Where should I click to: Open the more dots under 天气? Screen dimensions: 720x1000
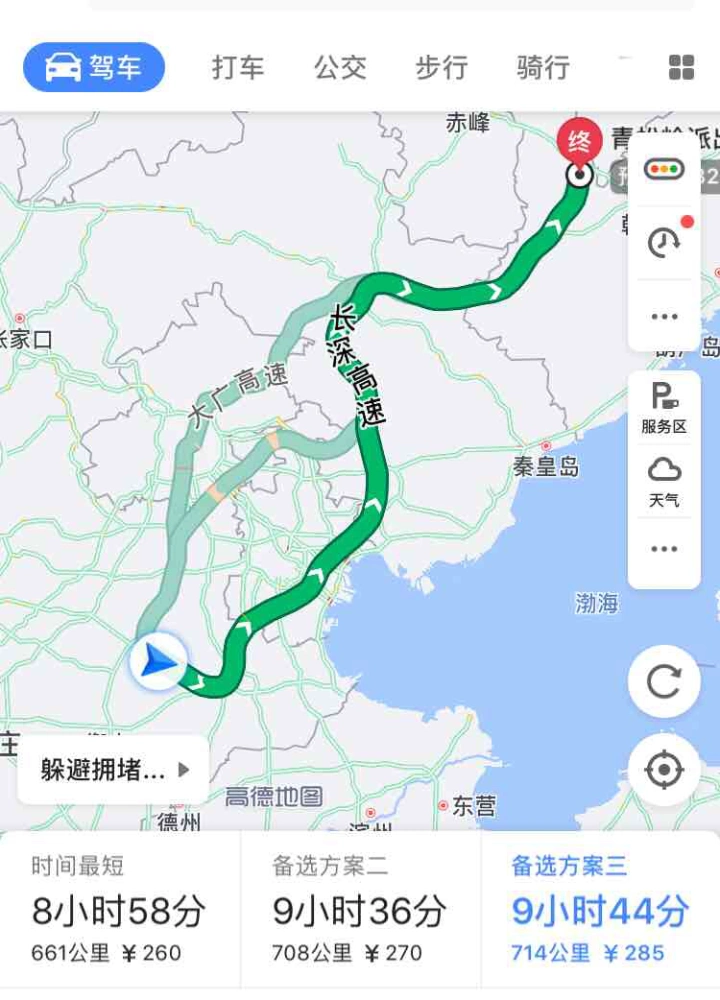(x=664, y=549)
